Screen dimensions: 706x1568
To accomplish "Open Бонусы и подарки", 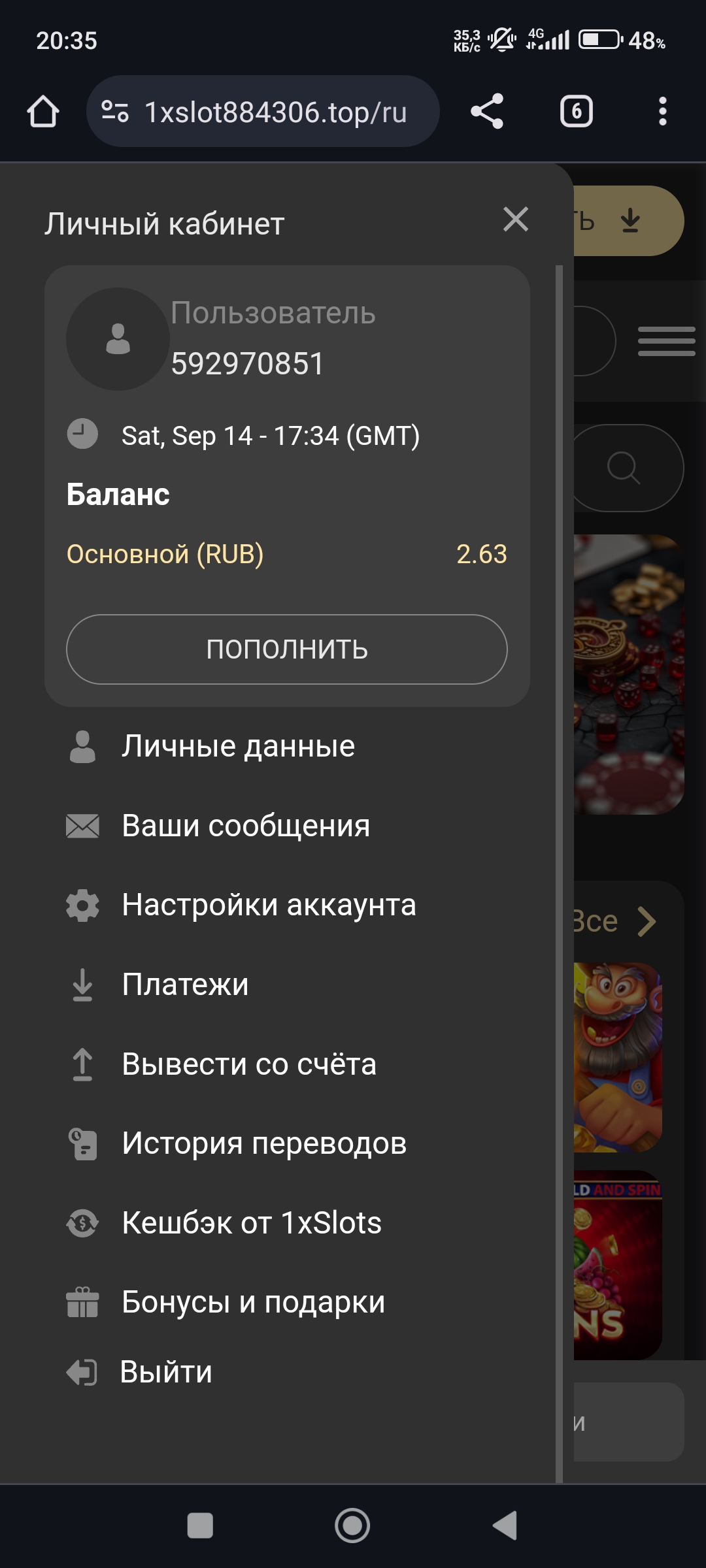I will coord(253,1302).
